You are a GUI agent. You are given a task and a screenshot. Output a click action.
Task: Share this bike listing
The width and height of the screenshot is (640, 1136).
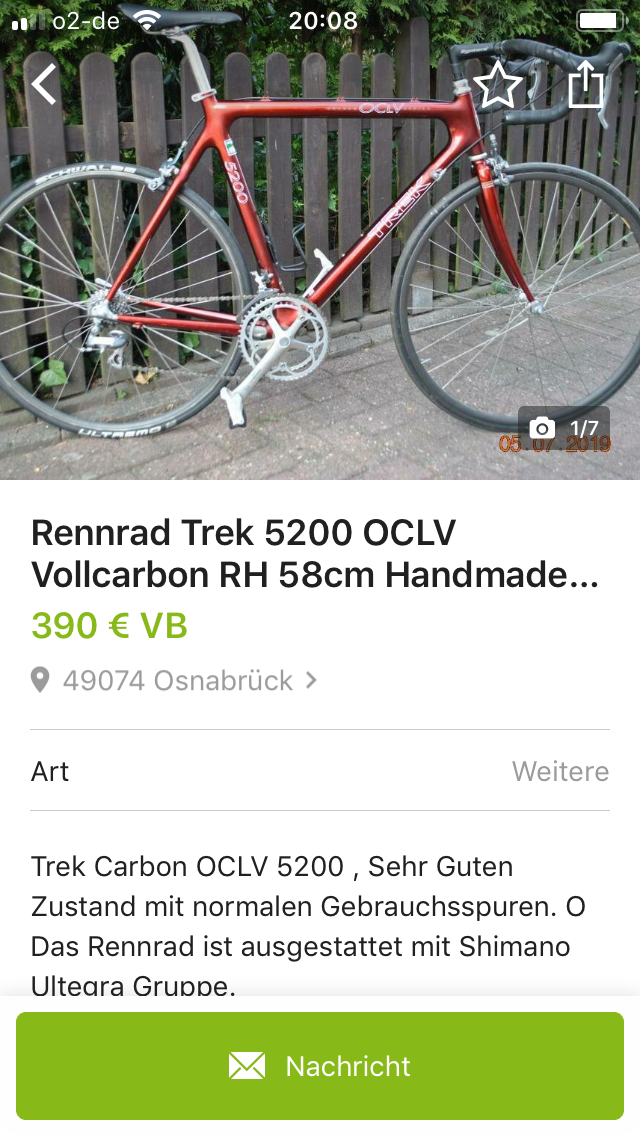pyautogui.click(x=587, y=85)
